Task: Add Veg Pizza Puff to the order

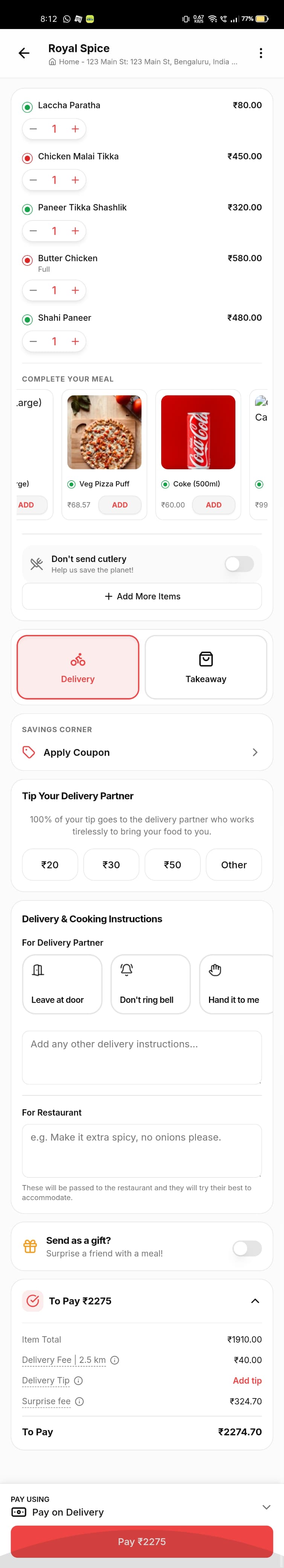Action: pyautogui.click(x=119, y=505)
